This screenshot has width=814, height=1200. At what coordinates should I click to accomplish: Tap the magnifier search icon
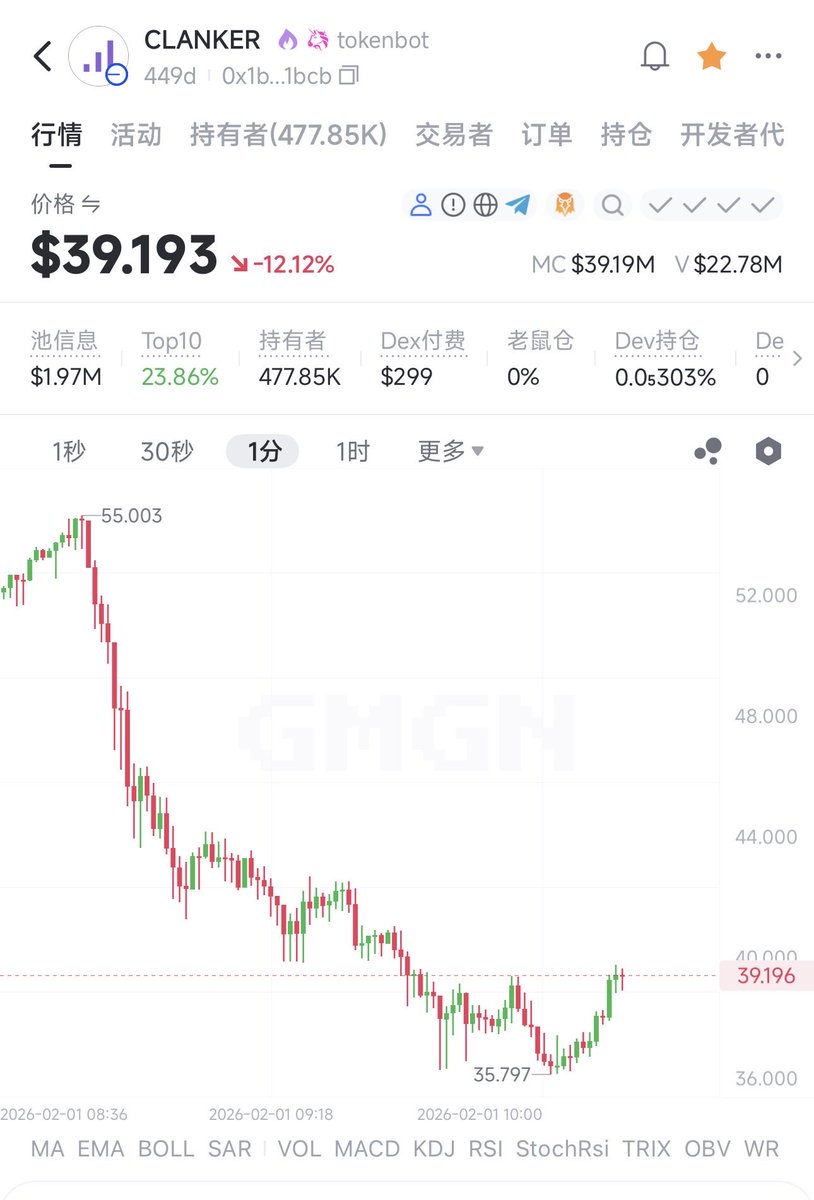point(613,206)
